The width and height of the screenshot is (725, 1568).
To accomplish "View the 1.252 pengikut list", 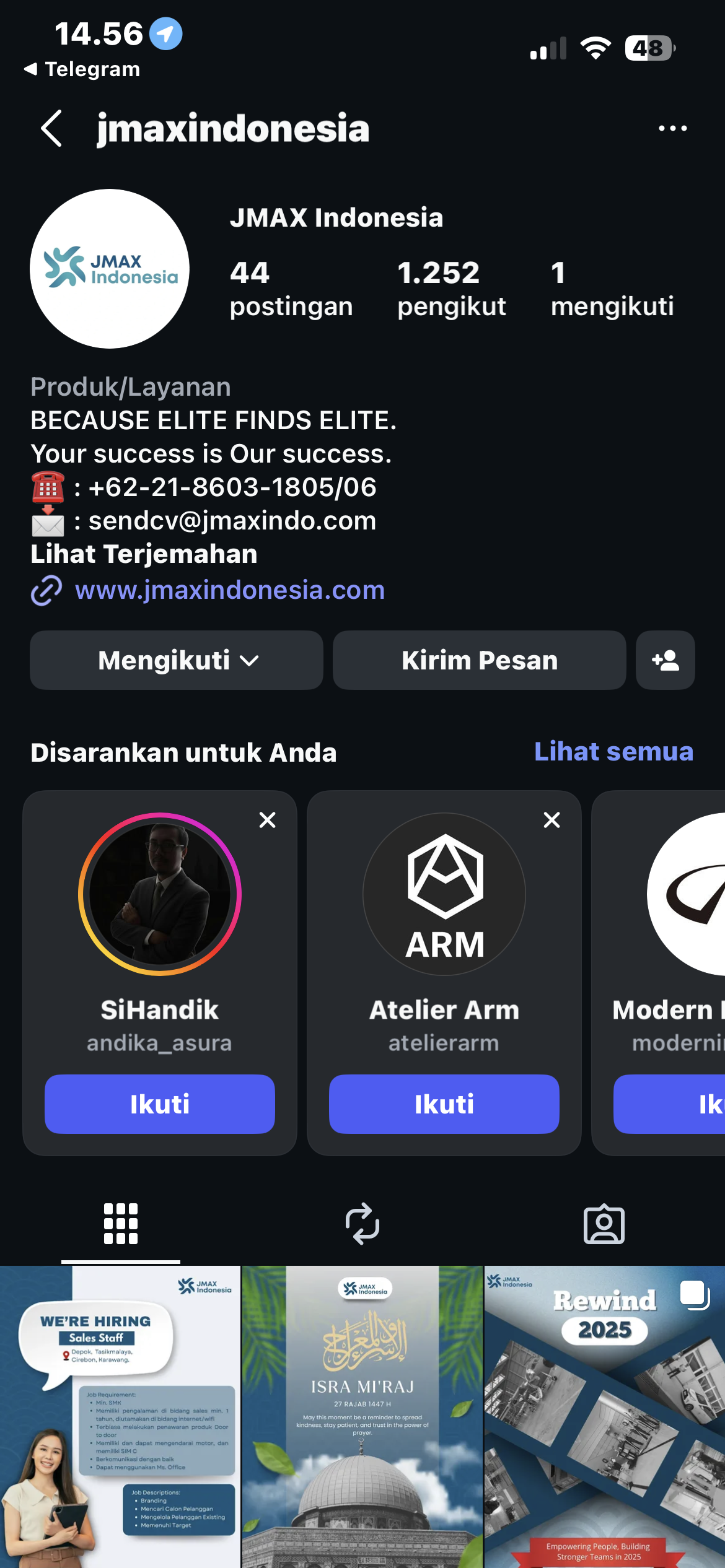I will pyautogui.click(x=451, y=289).
